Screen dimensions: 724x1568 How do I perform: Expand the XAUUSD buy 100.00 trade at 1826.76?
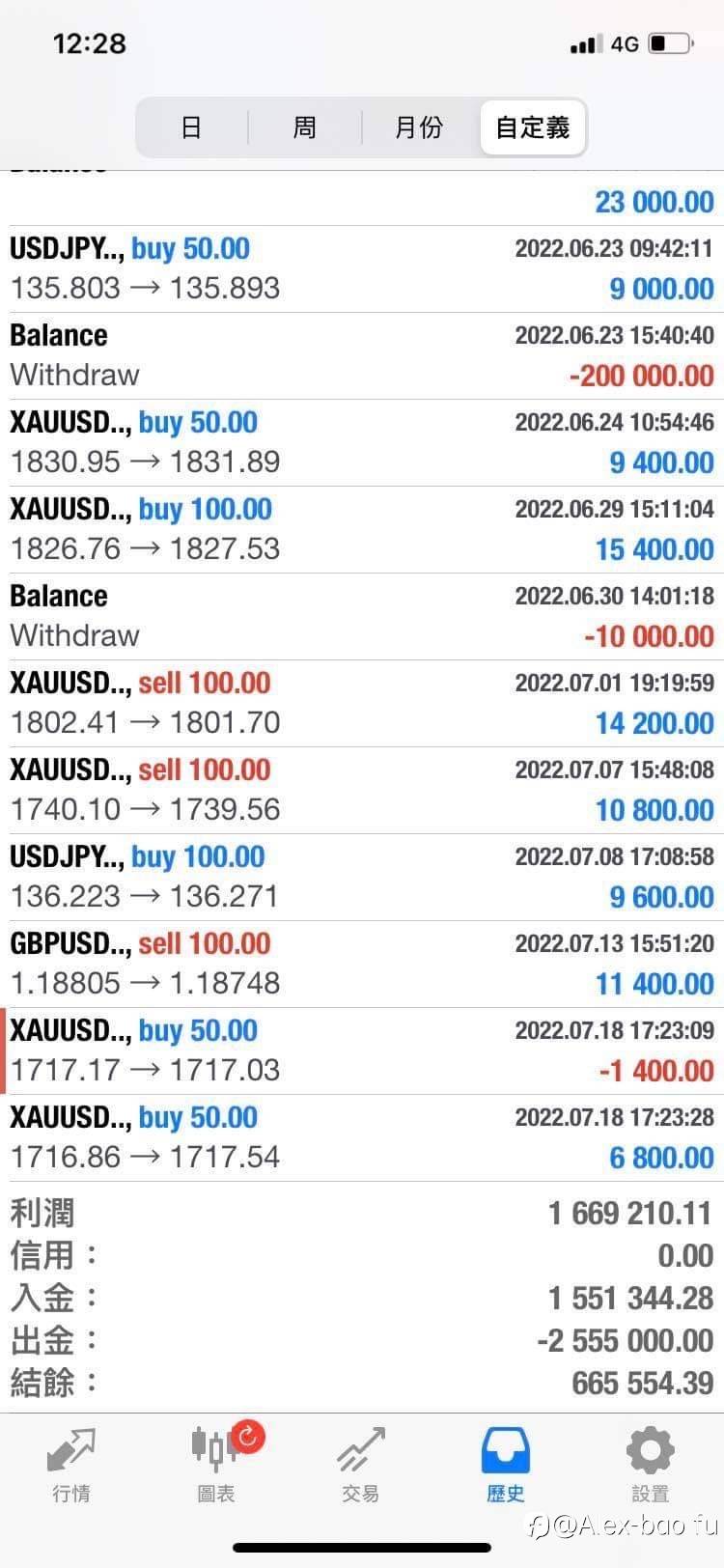pos(362,530)
